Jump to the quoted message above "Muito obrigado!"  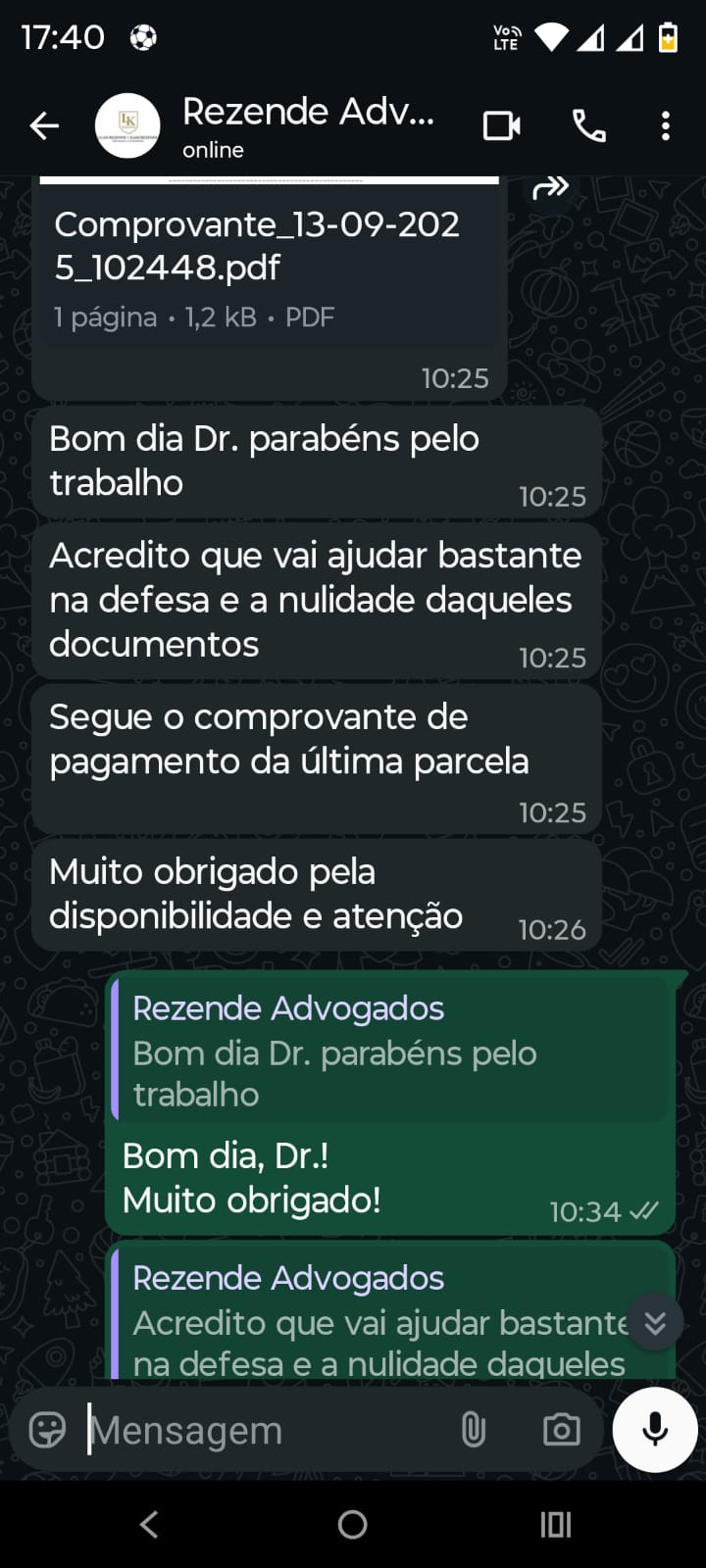(x=390, y=1051)
